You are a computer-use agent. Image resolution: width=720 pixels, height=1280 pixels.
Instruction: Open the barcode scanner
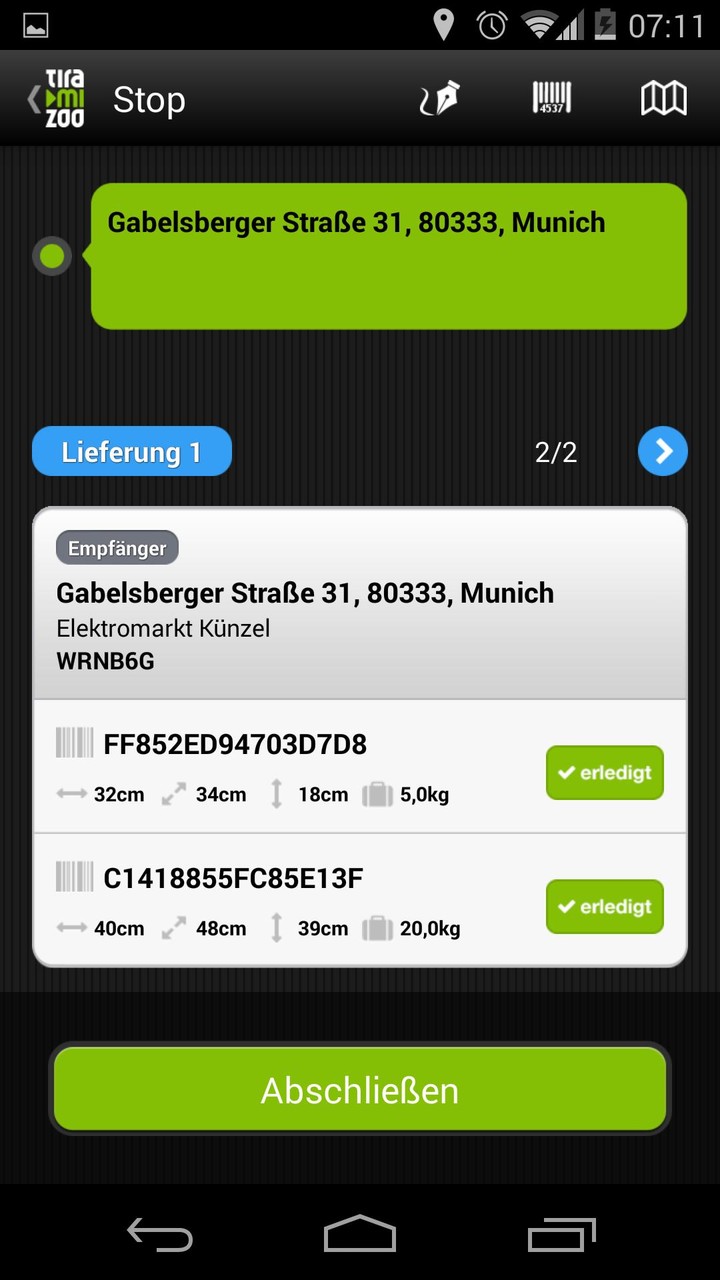pyautogui.click(x=552, y=99)
